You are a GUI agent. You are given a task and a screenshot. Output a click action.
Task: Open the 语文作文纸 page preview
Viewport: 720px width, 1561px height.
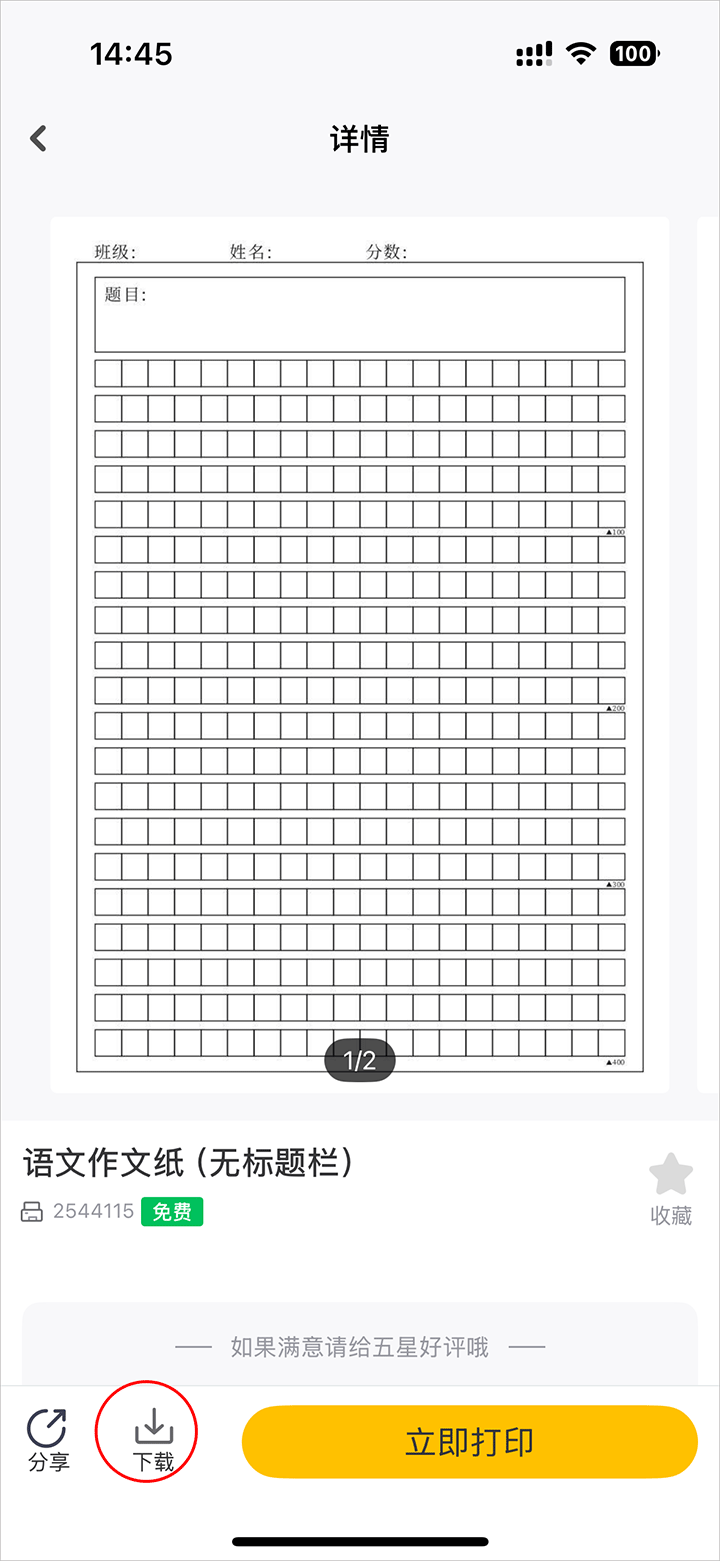tap(359, 655)
